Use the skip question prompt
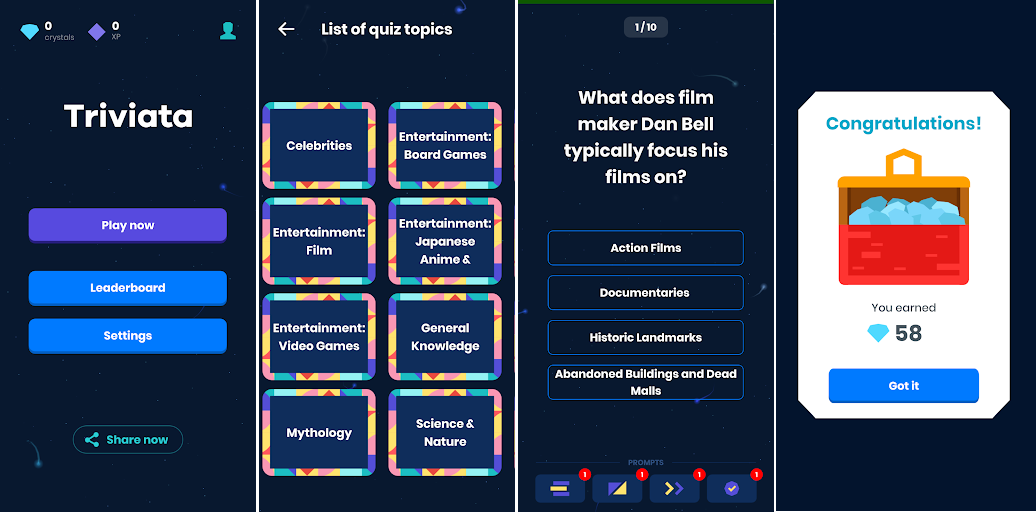 click(674, 488)
